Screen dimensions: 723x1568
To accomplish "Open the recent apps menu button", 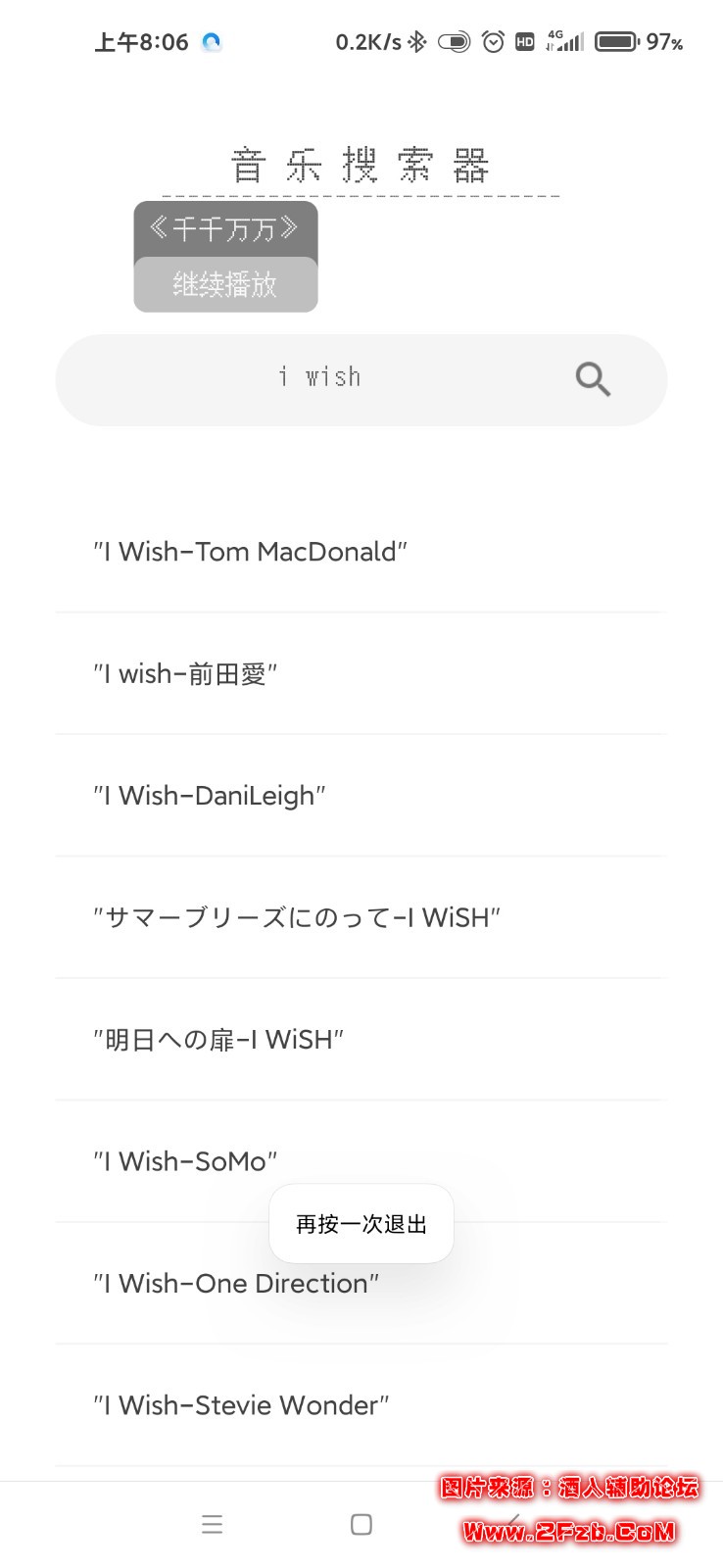I will (212, 1524).
